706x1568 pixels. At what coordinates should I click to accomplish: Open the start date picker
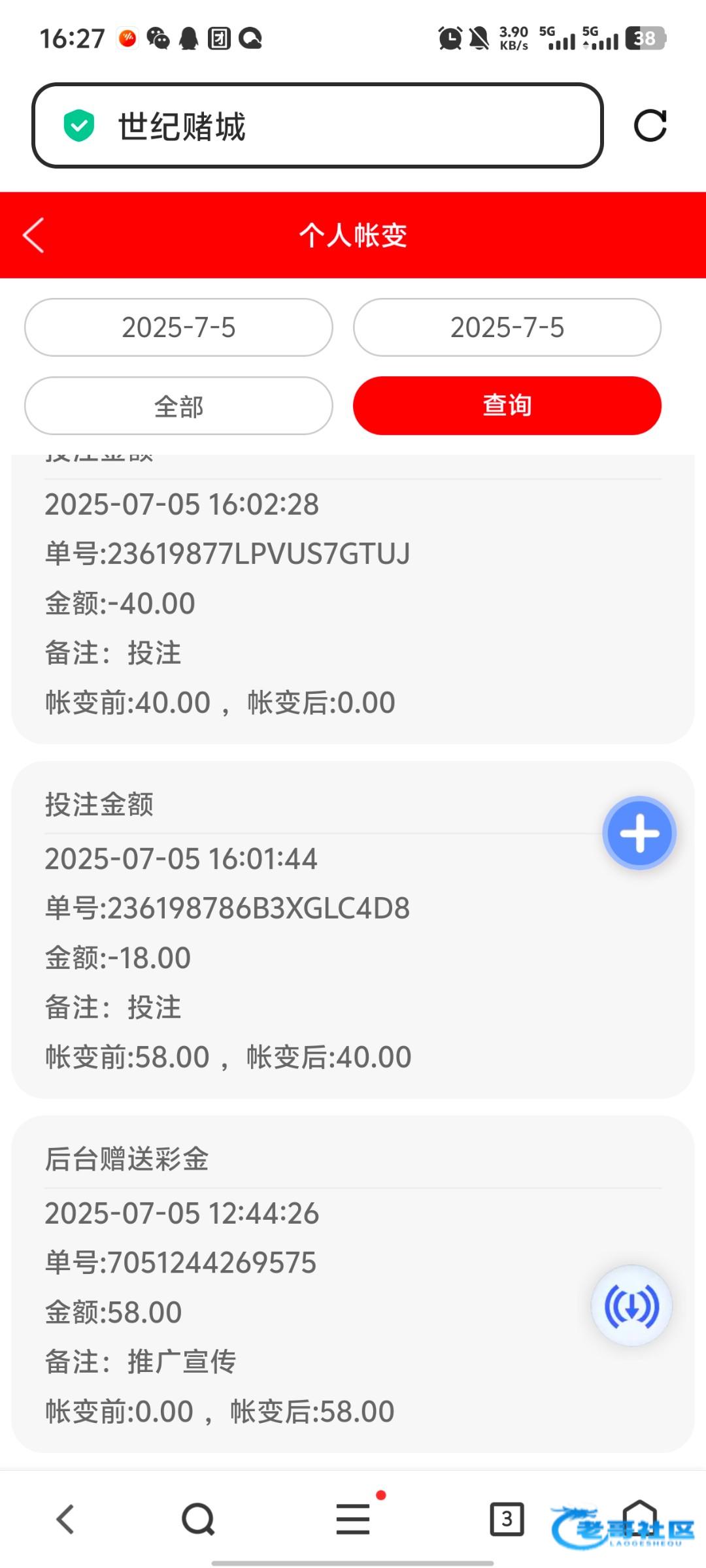(x=178, y=327)
